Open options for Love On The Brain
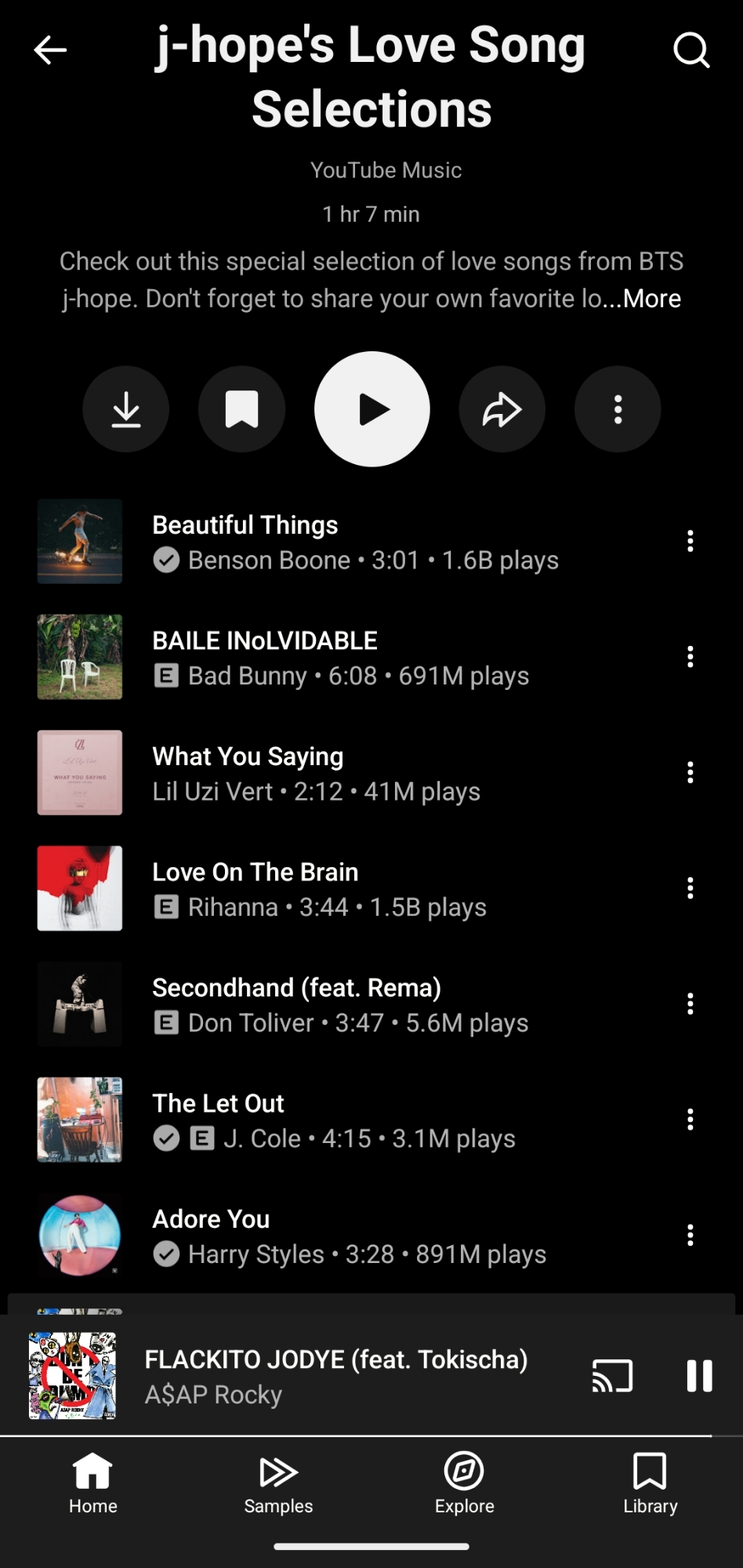 pos(690,888)
